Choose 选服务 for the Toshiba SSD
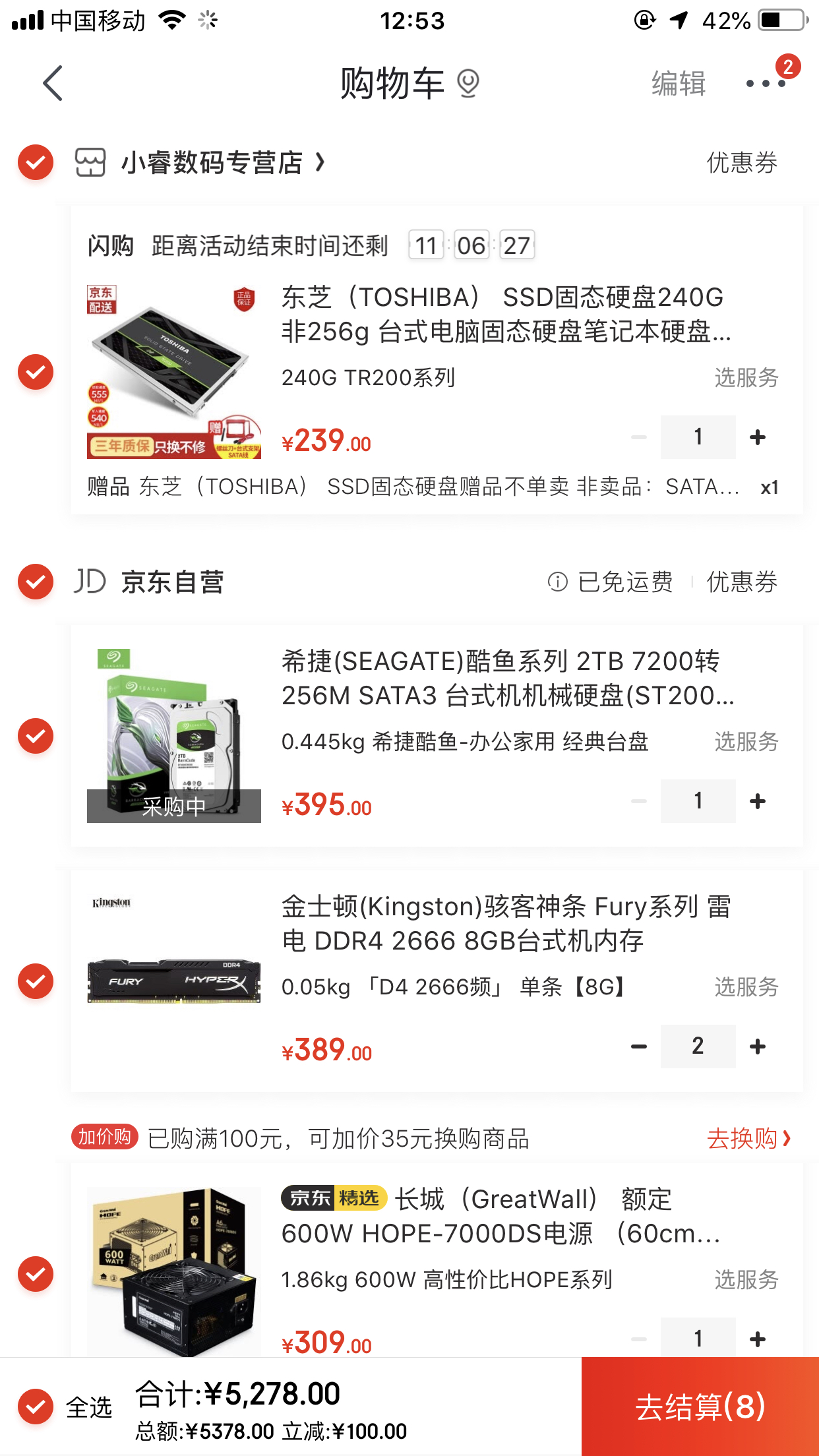Screen dimensions: 819x1456 click(746, 378)
